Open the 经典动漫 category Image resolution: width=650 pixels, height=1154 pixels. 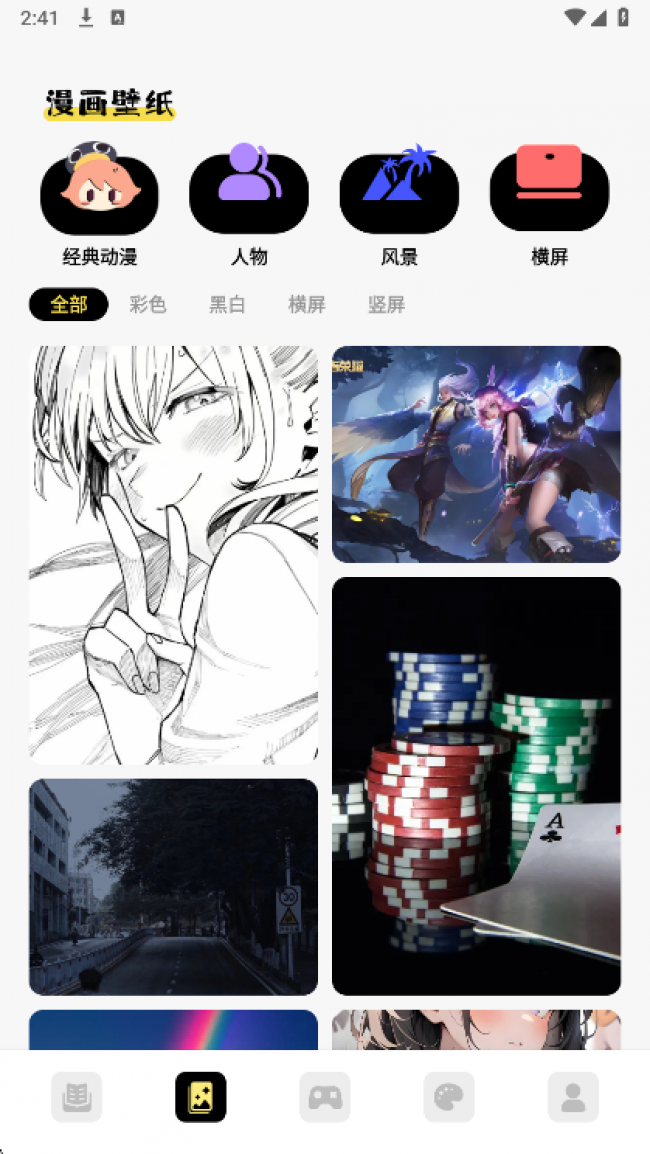tap(99, 195)
